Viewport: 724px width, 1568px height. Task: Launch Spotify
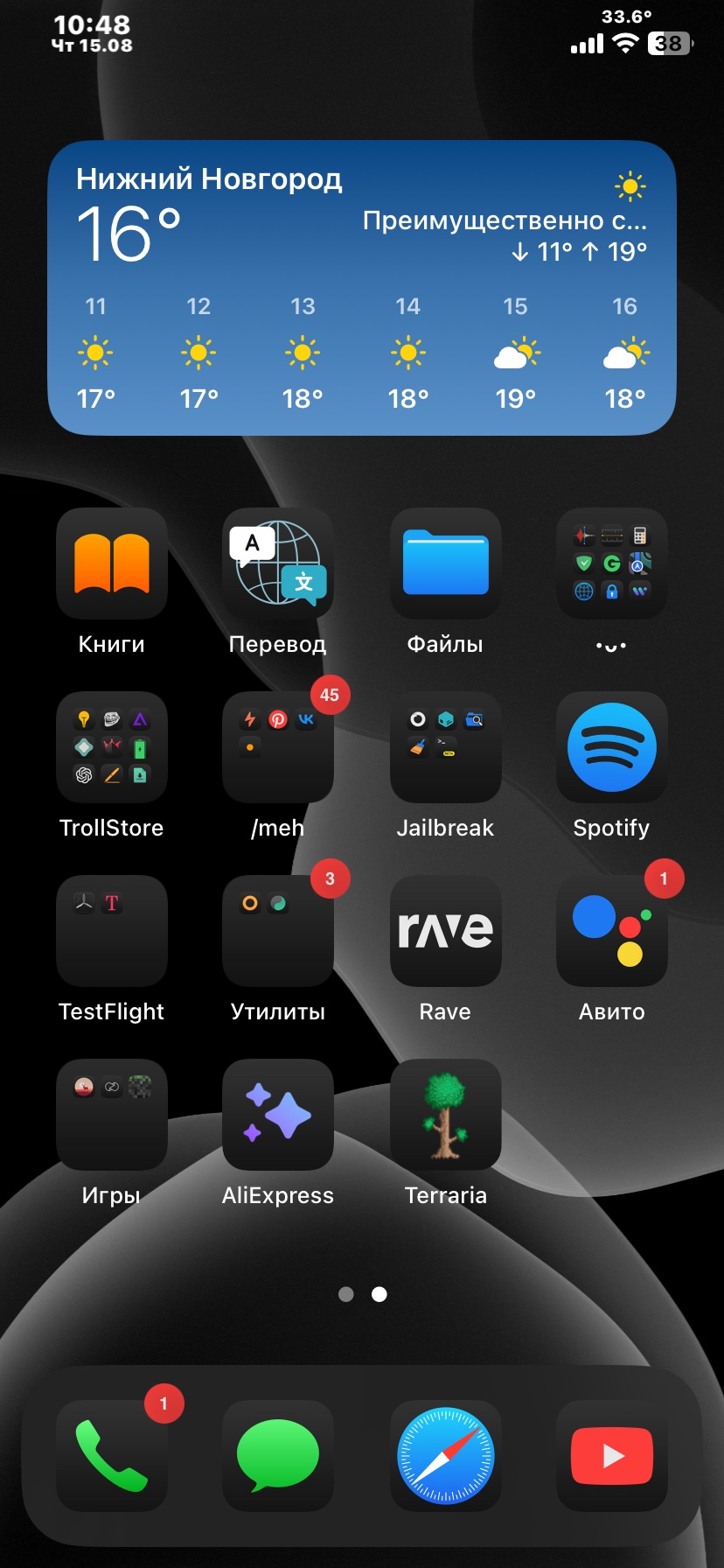(x=612, y=747)
